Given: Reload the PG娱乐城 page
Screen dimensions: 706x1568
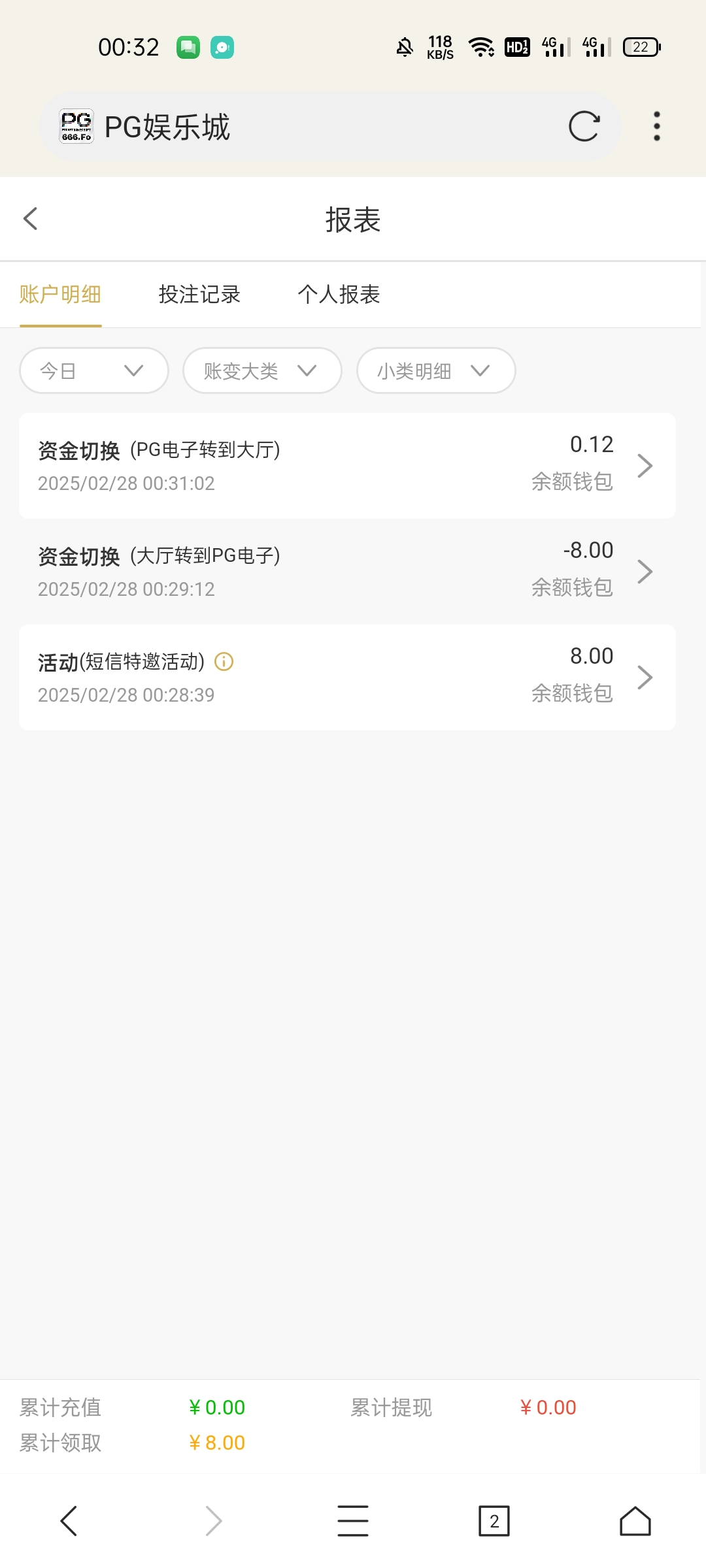Looking at the screenshot, I should (583, 127).
